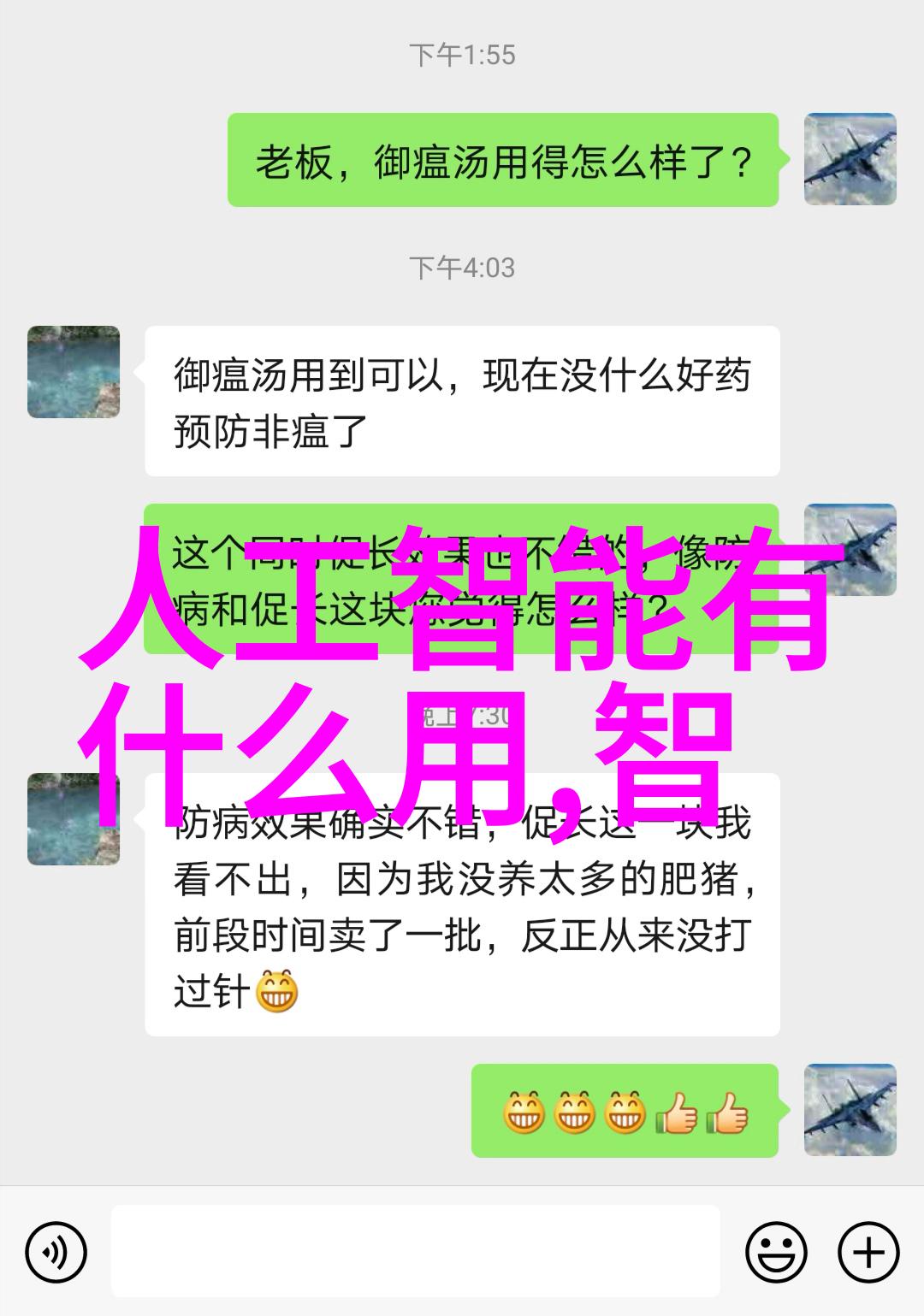This screenshot has width=924, height=1316.
Task: Open contact avatar beside "御瘟汤用到可以" message
Action: coord(74,372)
